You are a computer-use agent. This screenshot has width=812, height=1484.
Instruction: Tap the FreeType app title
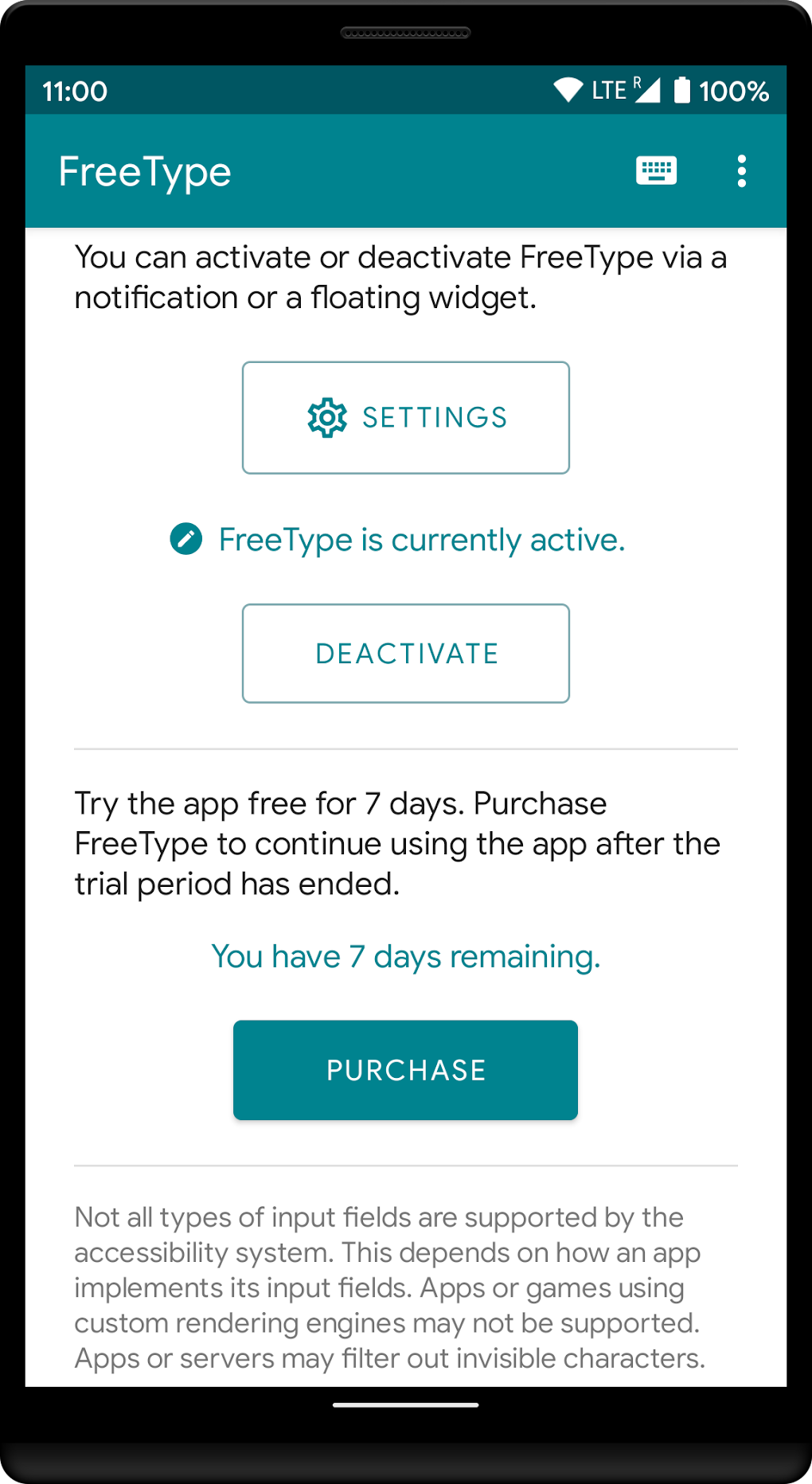[143, 171]
